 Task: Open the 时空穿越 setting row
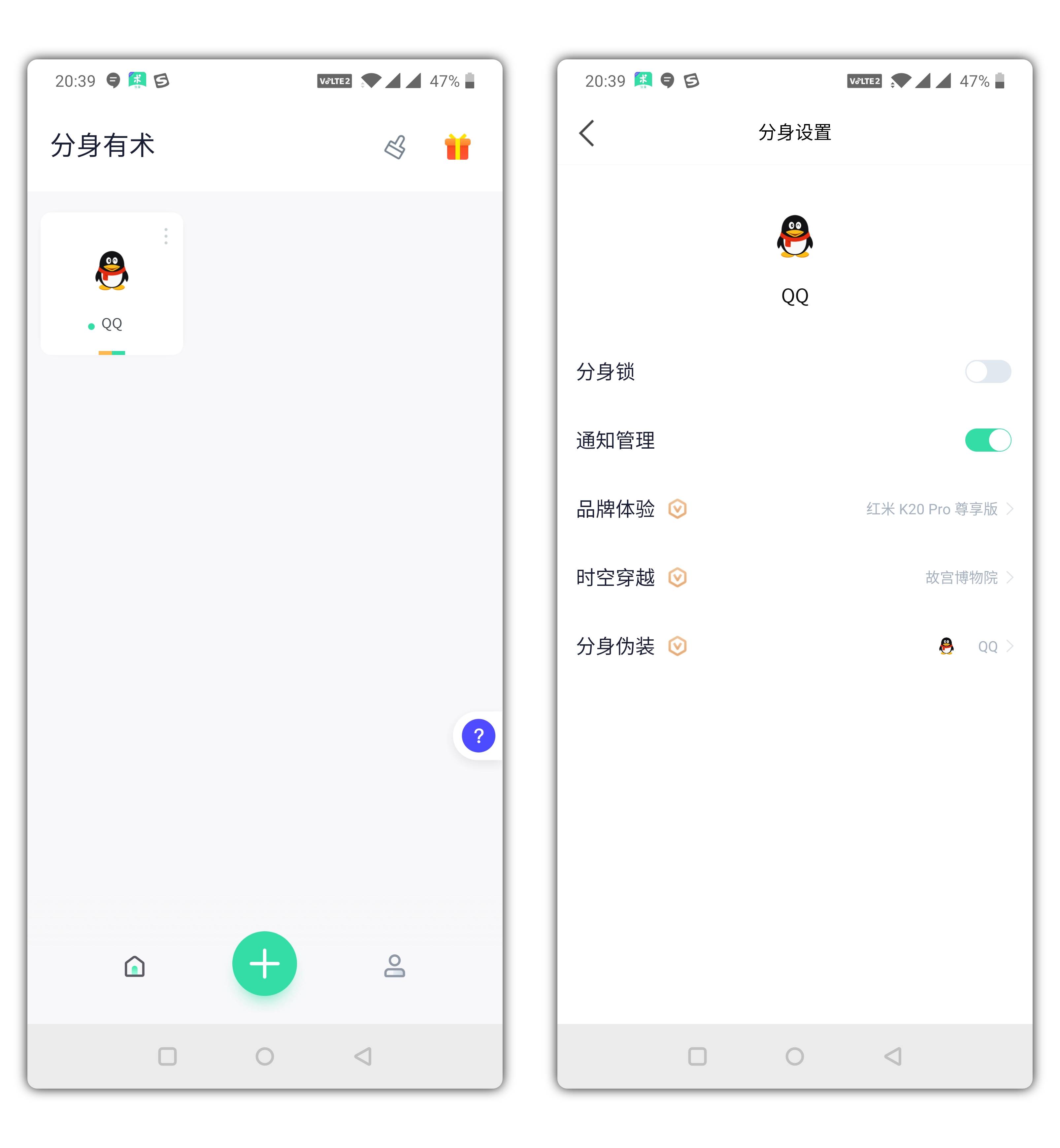point(794,577)
